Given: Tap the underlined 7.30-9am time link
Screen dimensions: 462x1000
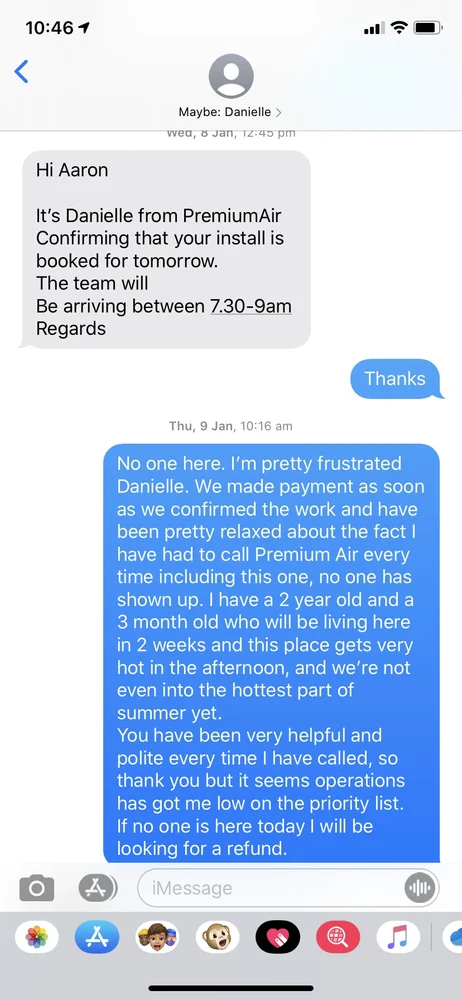Looking at the screenshot, I should tap(251, 306).
